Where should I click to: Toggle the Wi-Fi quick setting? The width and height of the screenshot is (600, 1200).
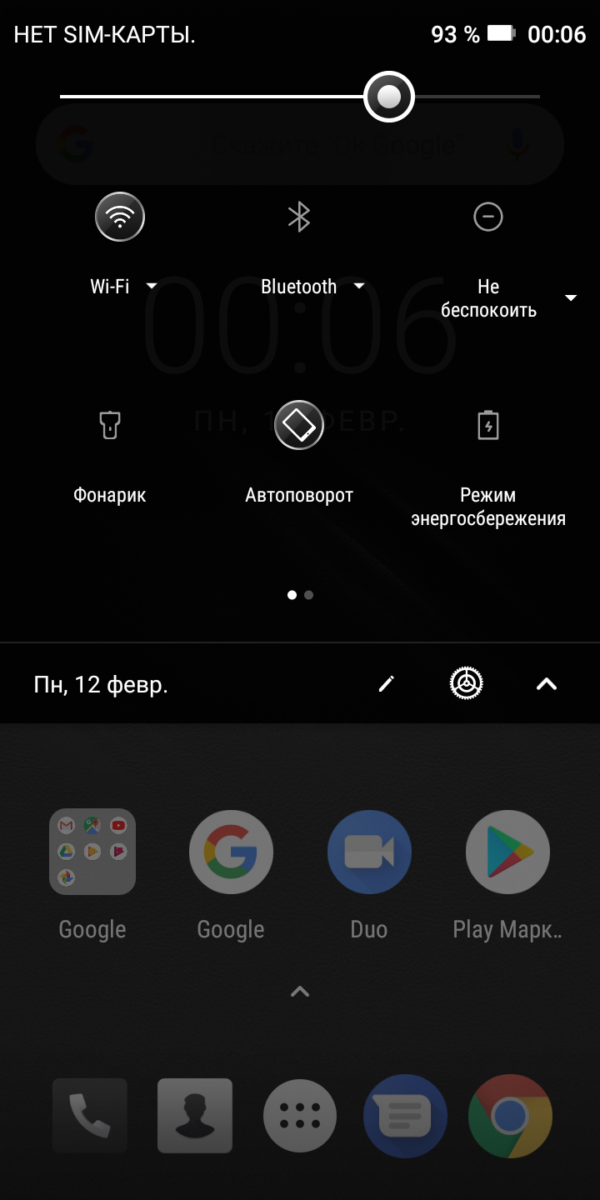(120, 217)
